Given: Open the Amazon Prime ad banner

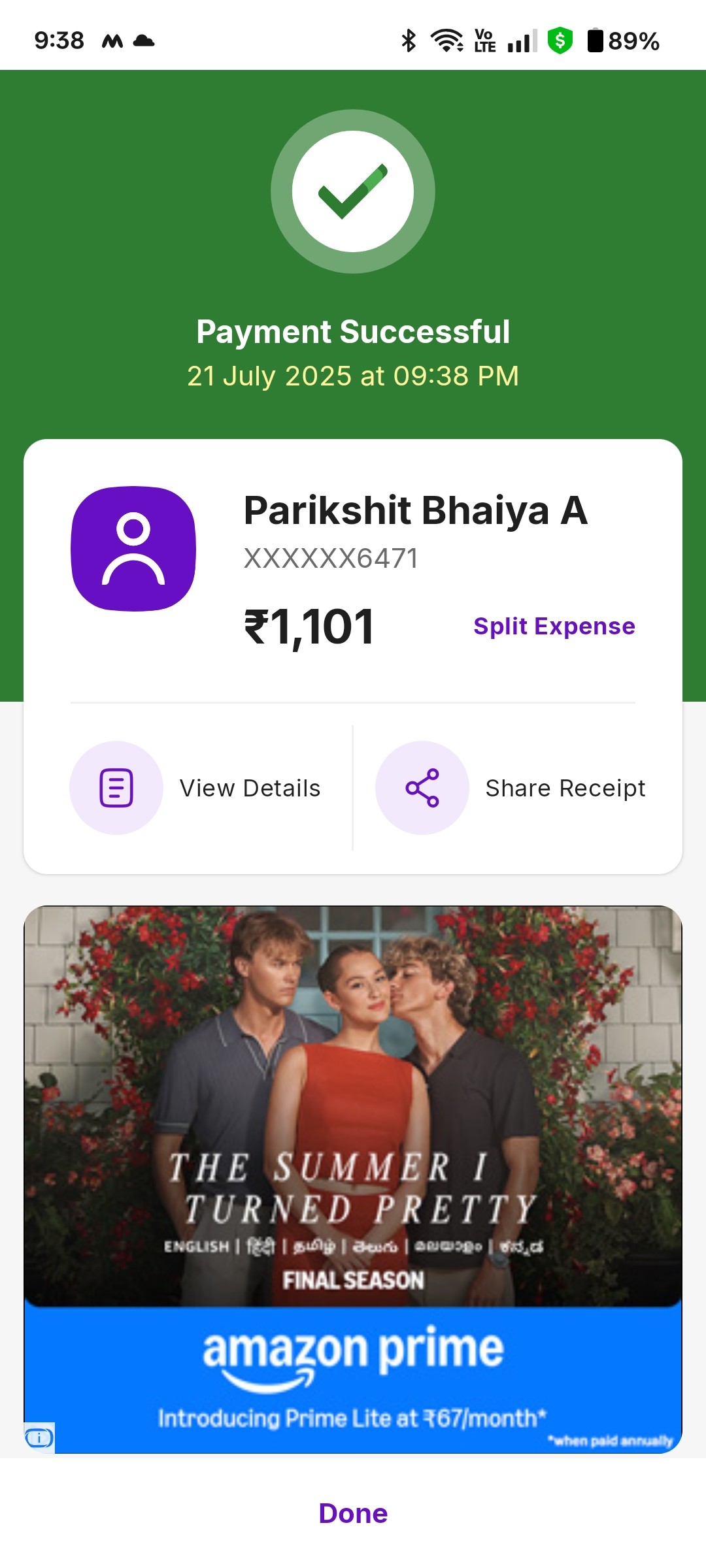Looking at the screenshot, I should coord(353,1179).
